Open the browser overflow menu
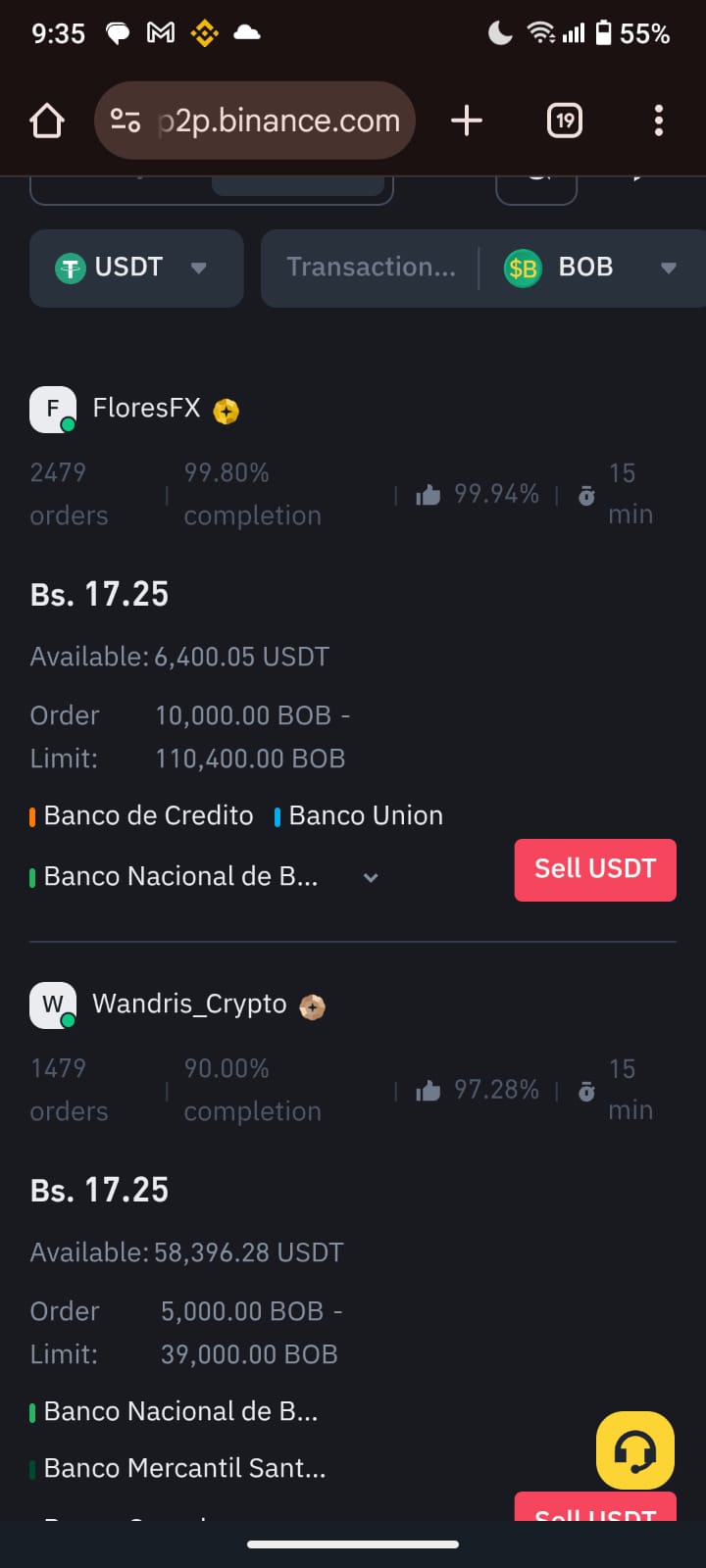 (659, 121)
